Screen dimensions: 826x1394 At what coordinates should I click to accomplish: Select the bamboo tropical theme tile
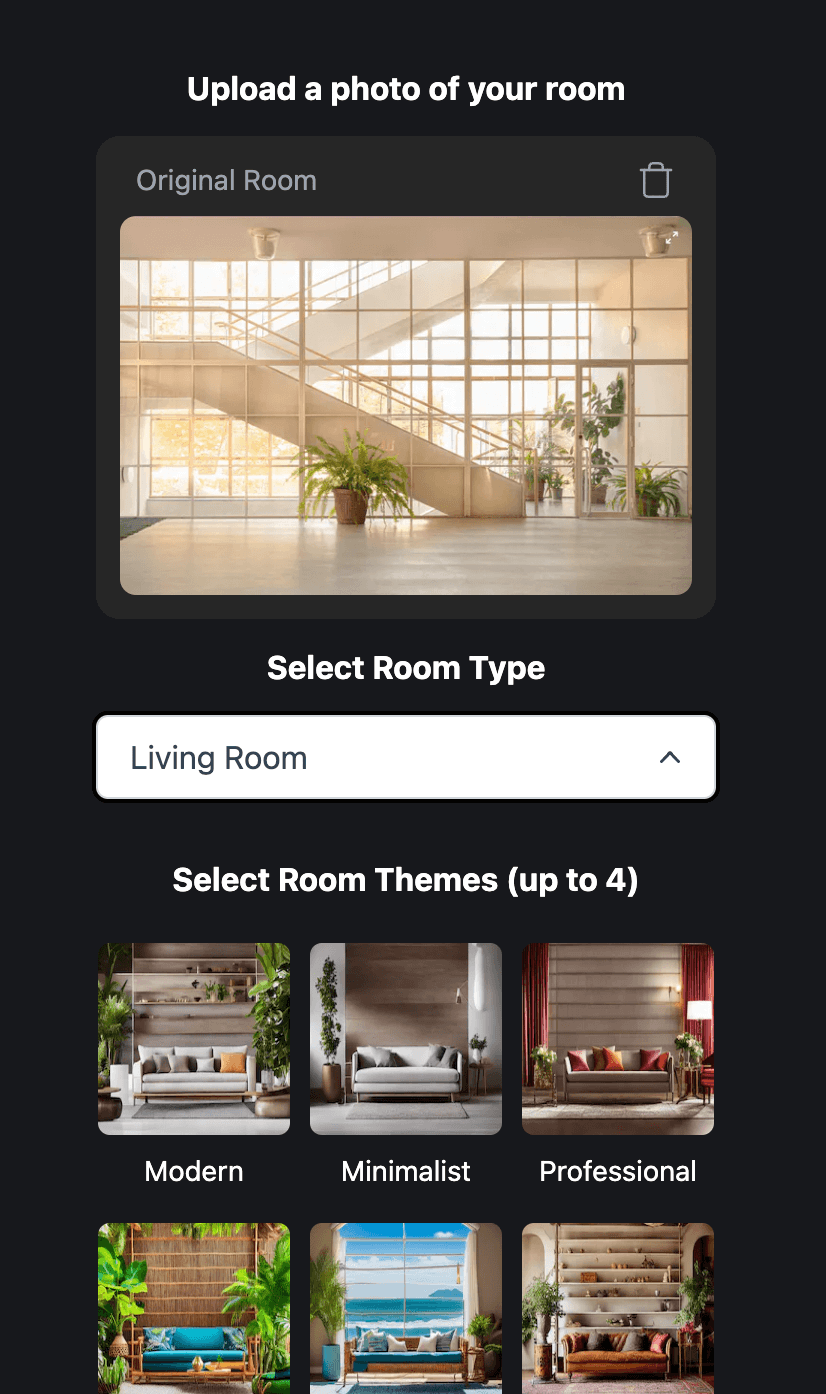pyautogui.click(x=194, y=1308)
